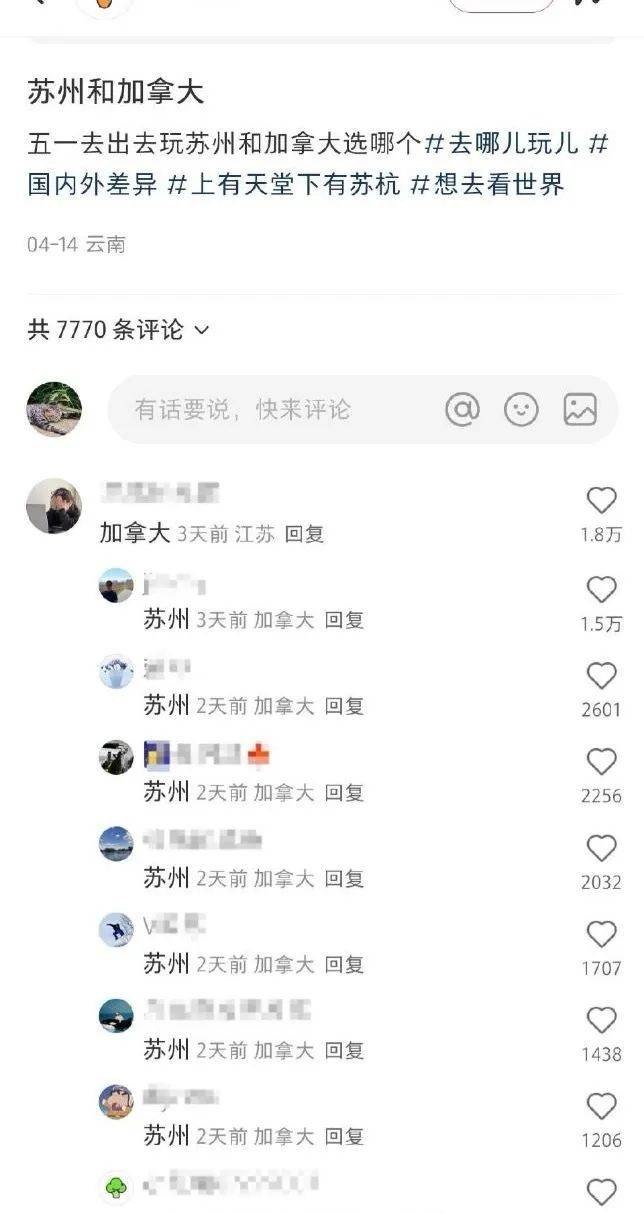
Task: Attach an image to your comment
Action: point(580,409)
